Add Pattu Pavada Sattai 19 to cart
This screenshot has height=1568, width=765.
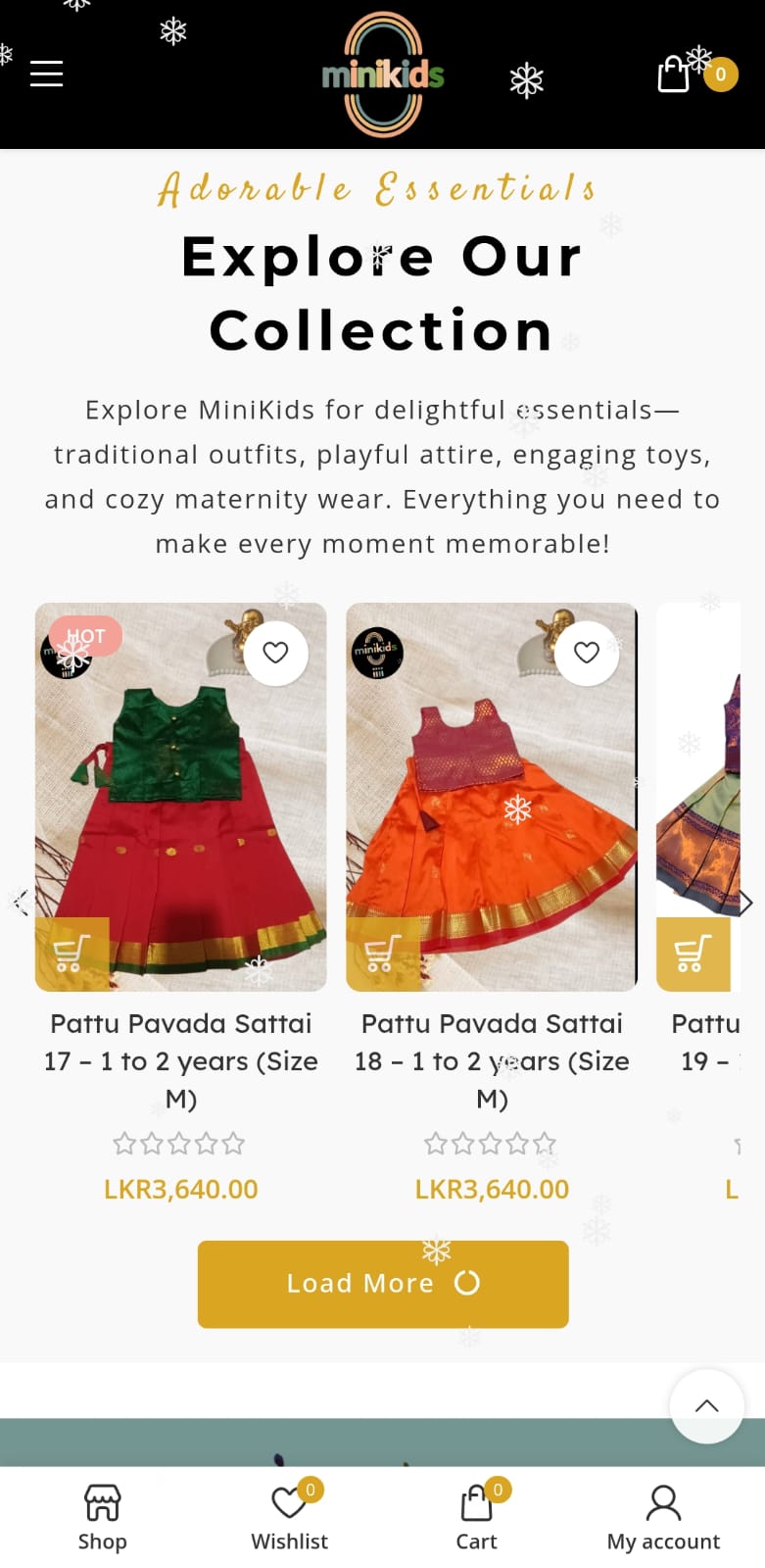[693, 954]
